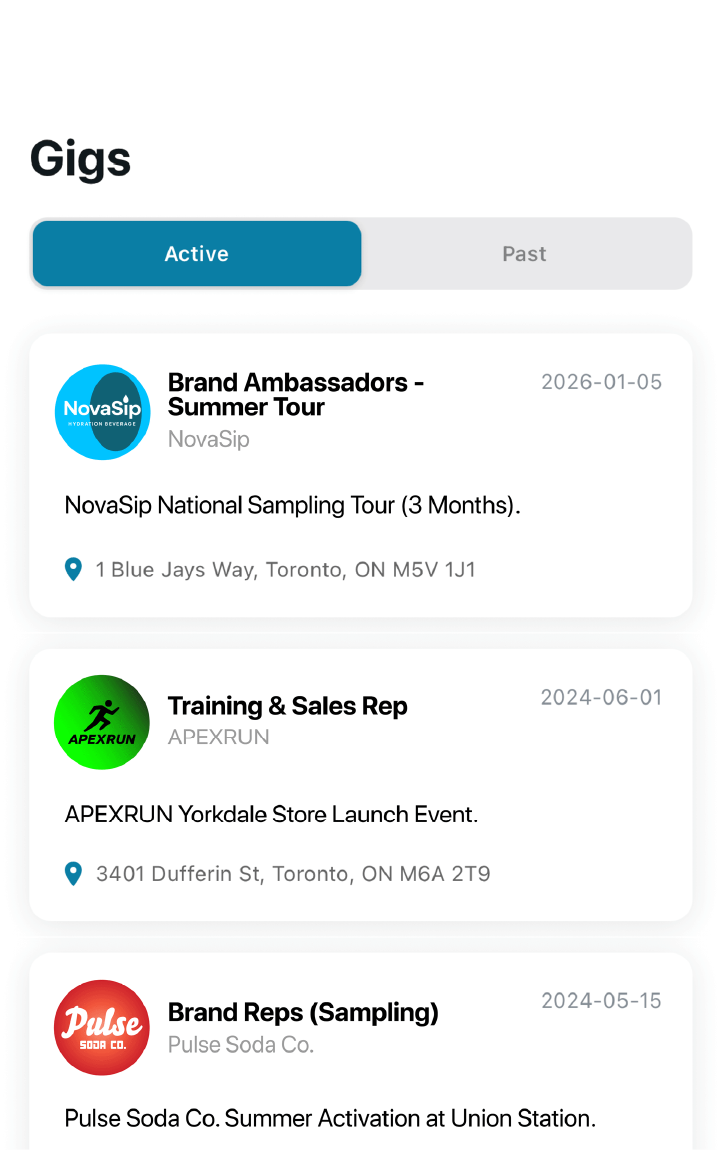Click the 2024-06-01 date label
Viewport: 722px width, 1150px height.
(601, 697)
